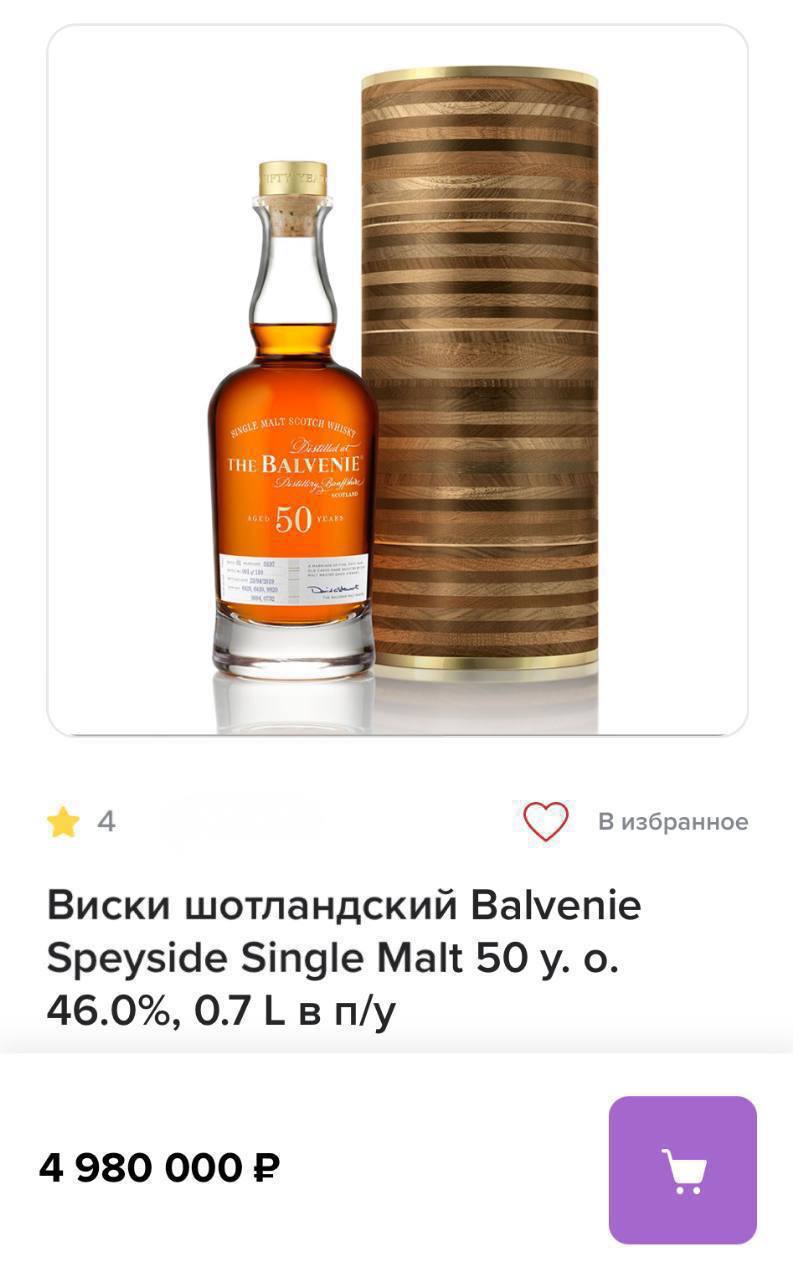This screenshot has width=793, height=1270.
Task: Add the Balvenie whisky to favorites
Action: pos(546,821)
